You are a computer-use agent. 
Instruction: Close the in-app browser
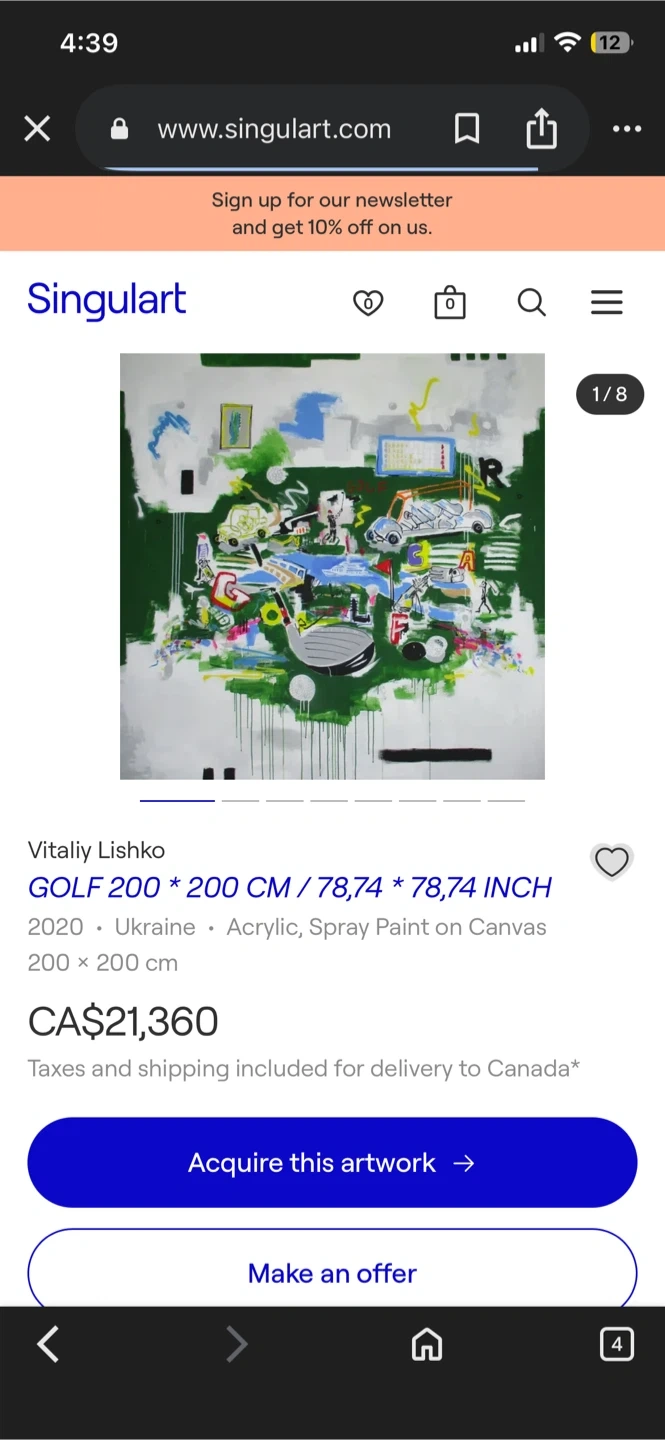[37, 129]
